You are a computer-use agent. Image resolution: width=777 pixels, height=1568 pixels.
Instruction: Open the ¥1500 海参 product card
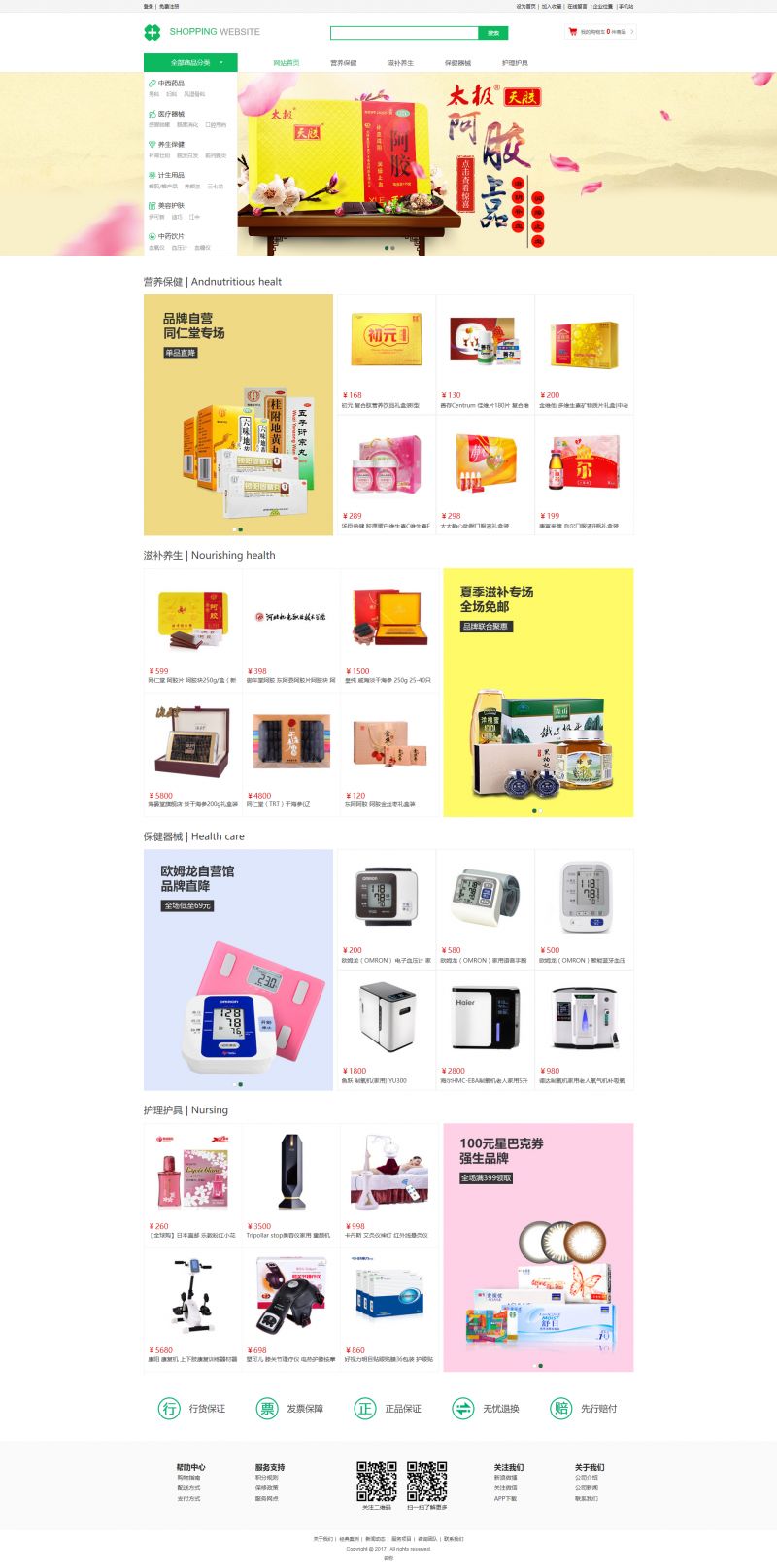389,630
